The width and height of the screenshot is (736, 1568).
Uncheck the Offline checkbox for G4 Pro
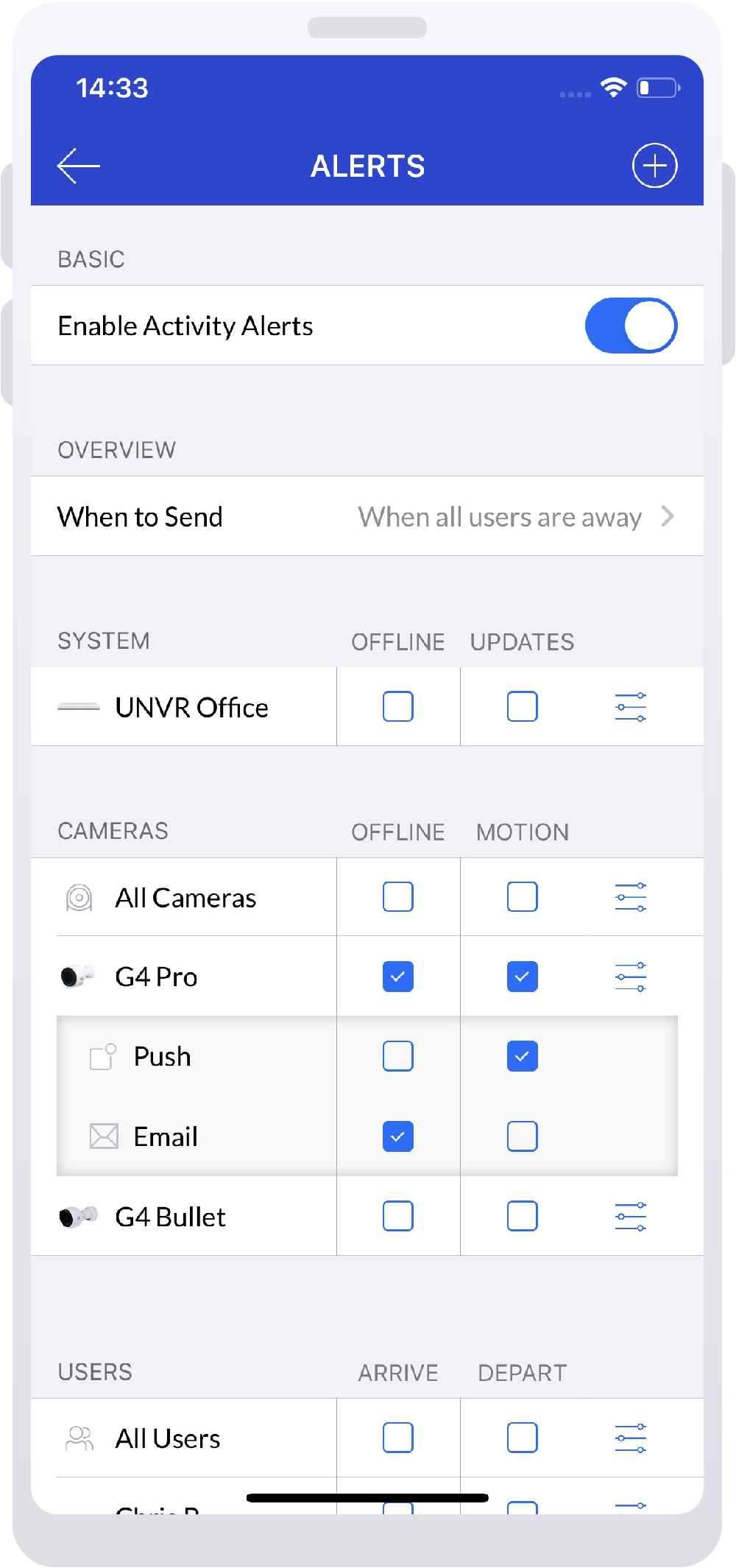[x=397, y=976]
